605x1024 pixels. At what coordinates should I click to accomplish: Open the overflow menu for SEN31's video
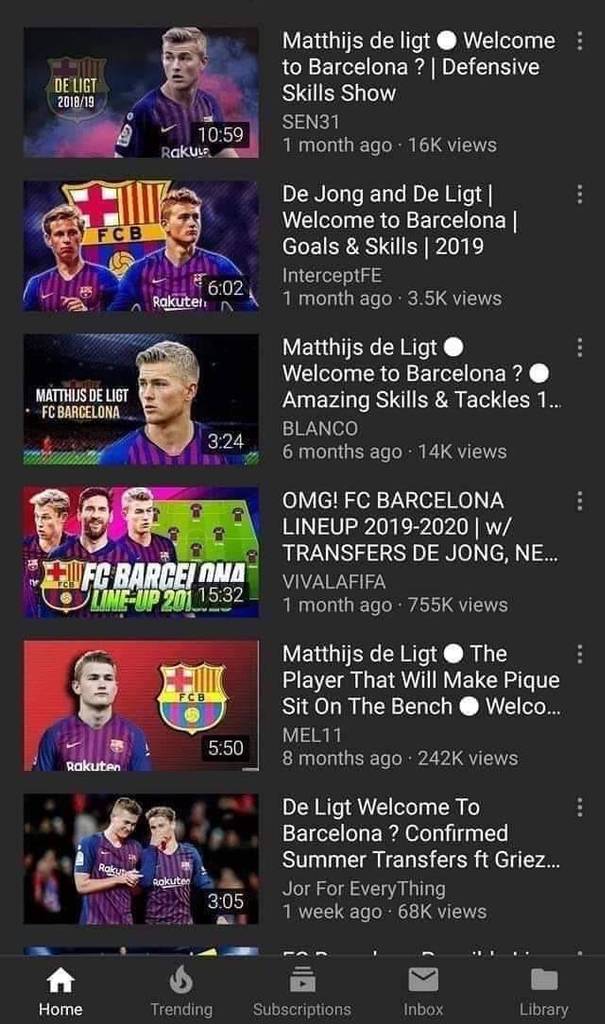(x=579, y=41)
